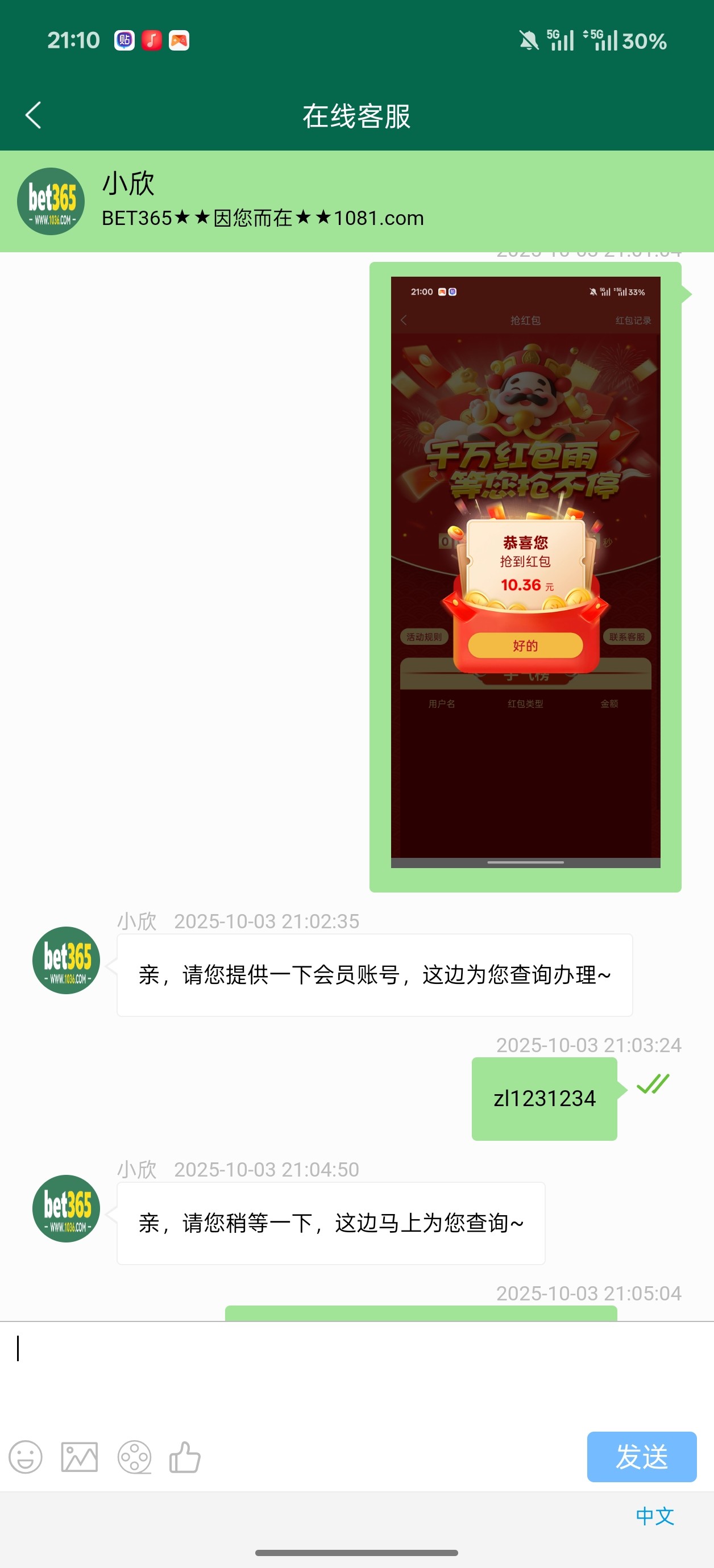The width and height of the screenshot is (714, 1568).
Task: Go back from the 在线客服 chat
Action: coord(34,115)
